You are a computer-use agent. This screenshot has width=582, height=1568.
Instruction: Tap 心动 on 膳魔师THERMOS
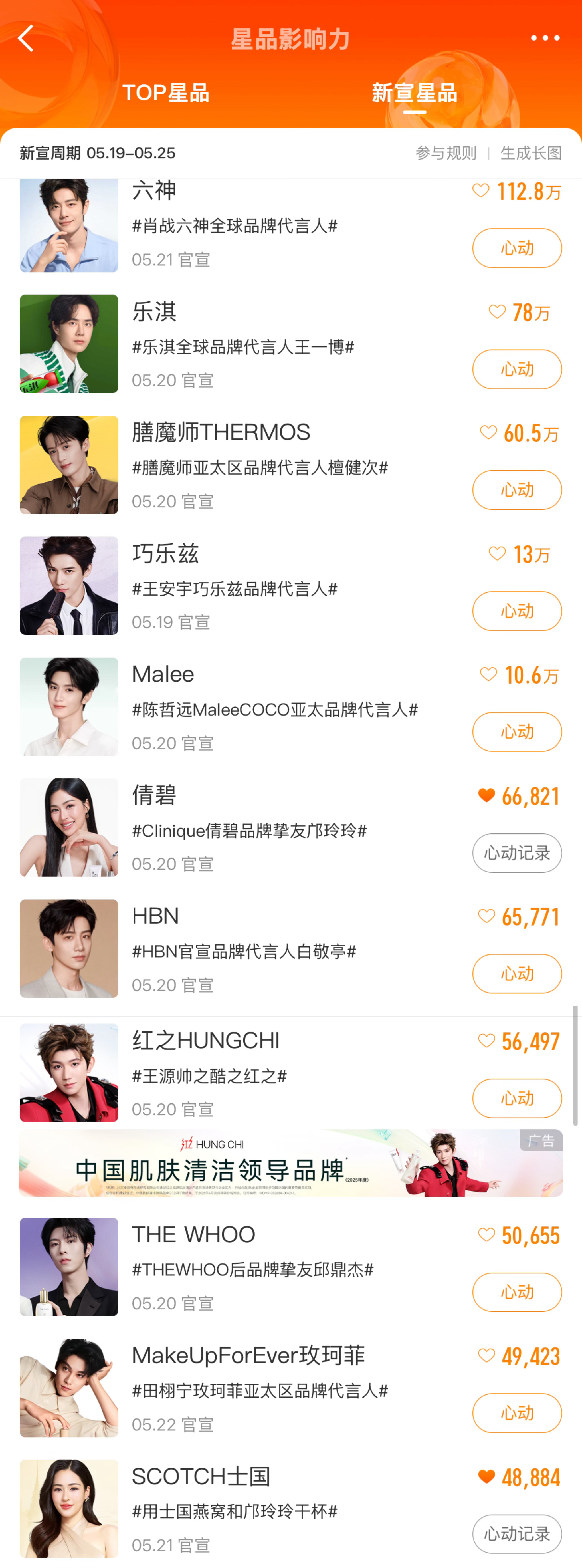coord(517,490)
